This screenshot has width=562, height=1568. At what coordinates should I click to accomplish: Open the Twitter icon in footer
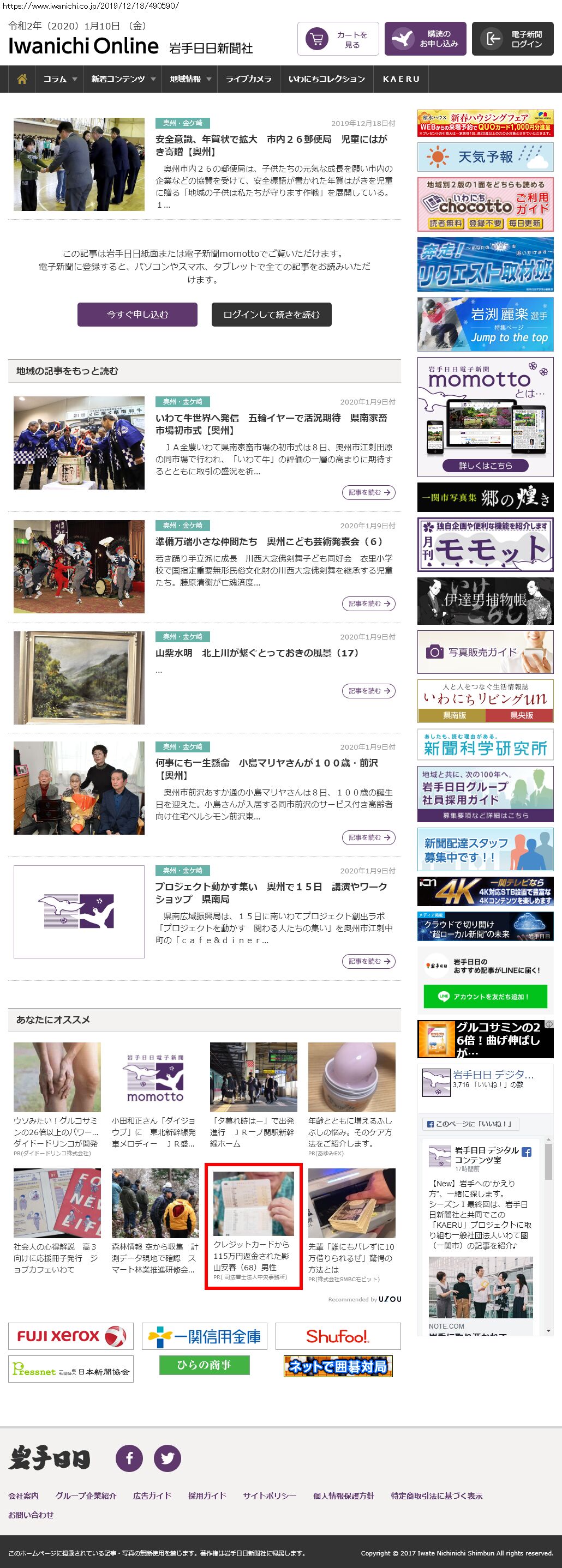click(168, 1458)
